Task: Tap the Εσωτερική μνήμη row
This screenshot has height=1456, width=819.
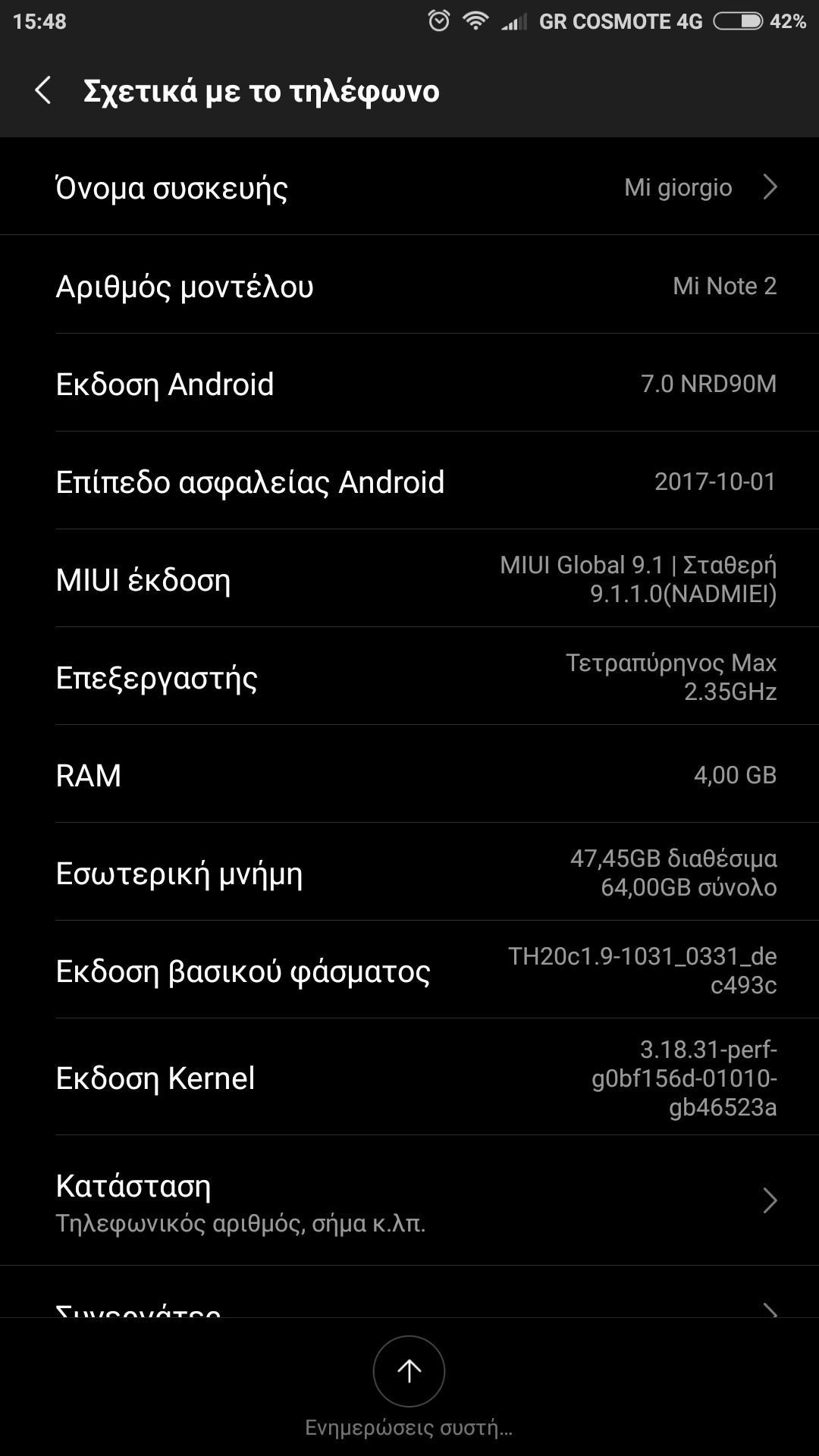Action: coord(409,873)
